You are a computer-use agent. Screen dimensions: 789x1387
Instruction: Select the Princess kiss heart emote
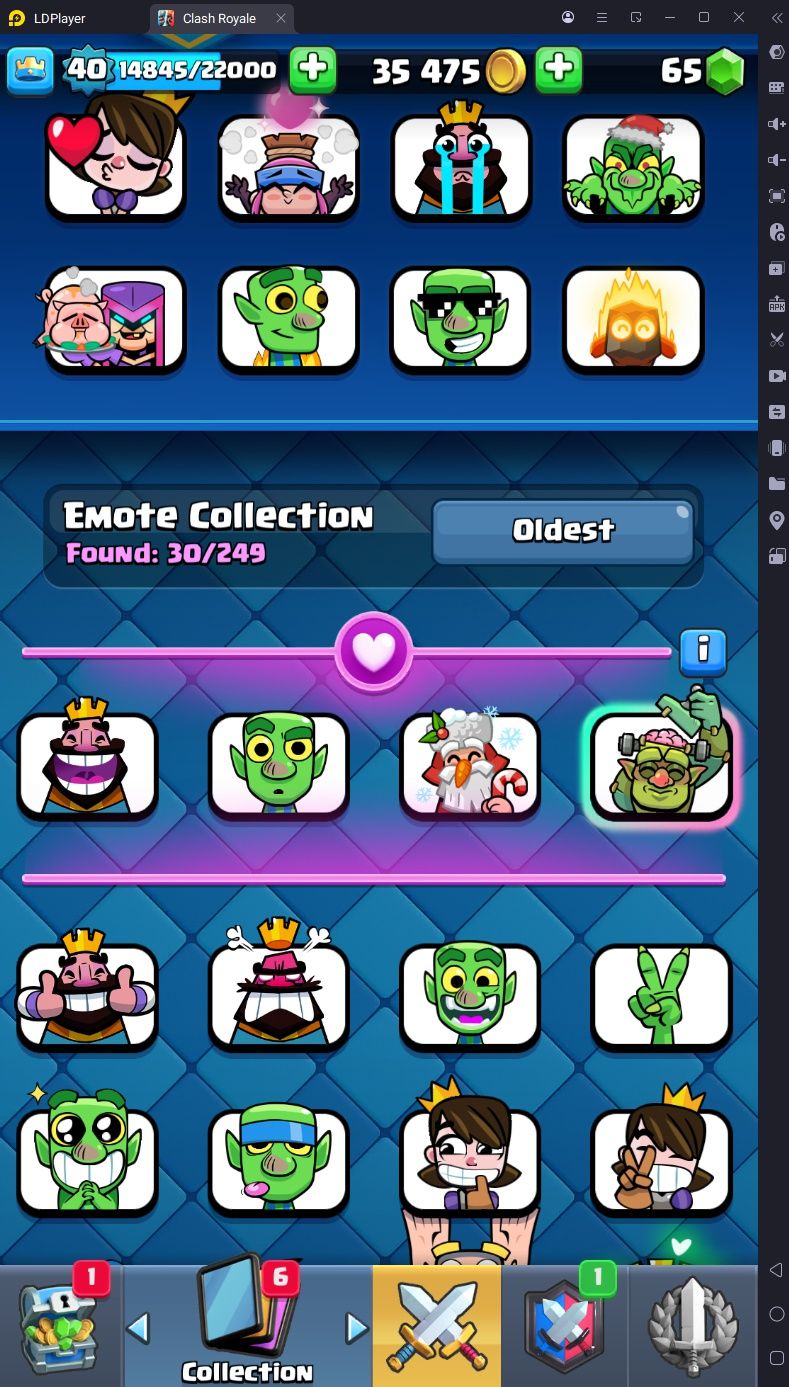(116, 165)
